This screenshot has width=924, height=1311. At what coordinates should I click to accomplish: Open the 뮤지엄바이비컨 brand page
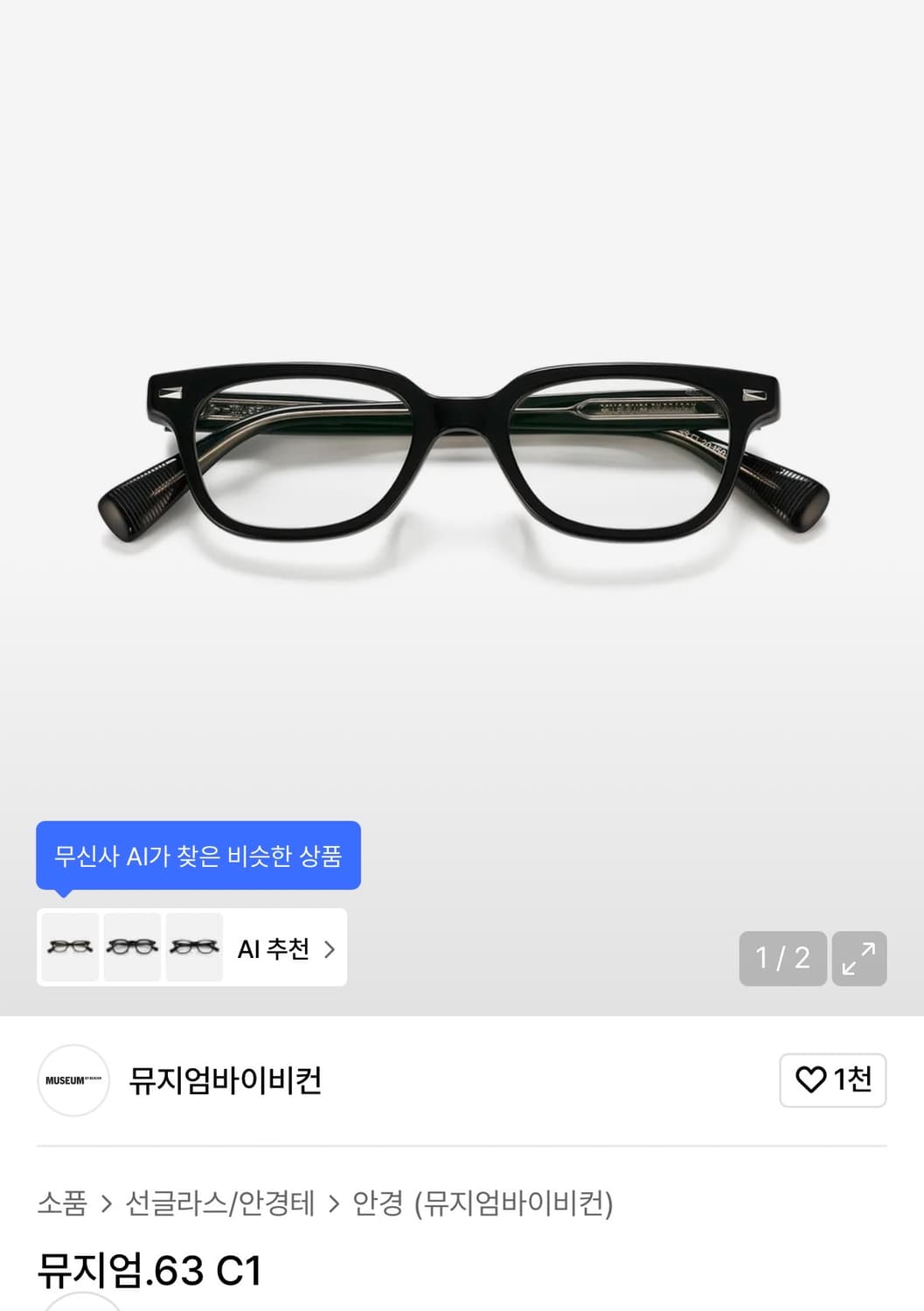click(229, 1081)
